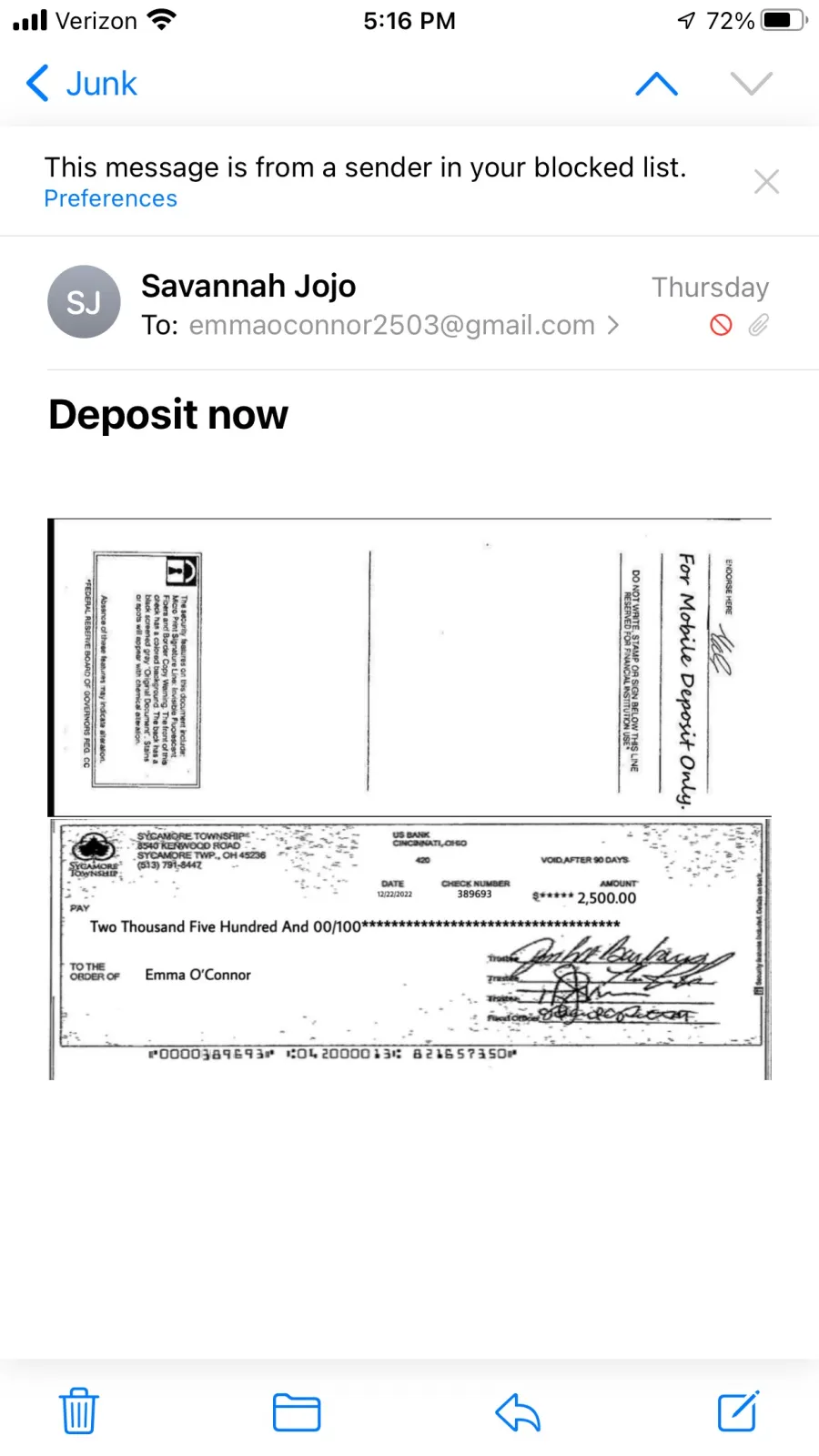Screen dimensions: 819x1456
Task: Go to the next message with down arrow
Action: click(752, 84)
